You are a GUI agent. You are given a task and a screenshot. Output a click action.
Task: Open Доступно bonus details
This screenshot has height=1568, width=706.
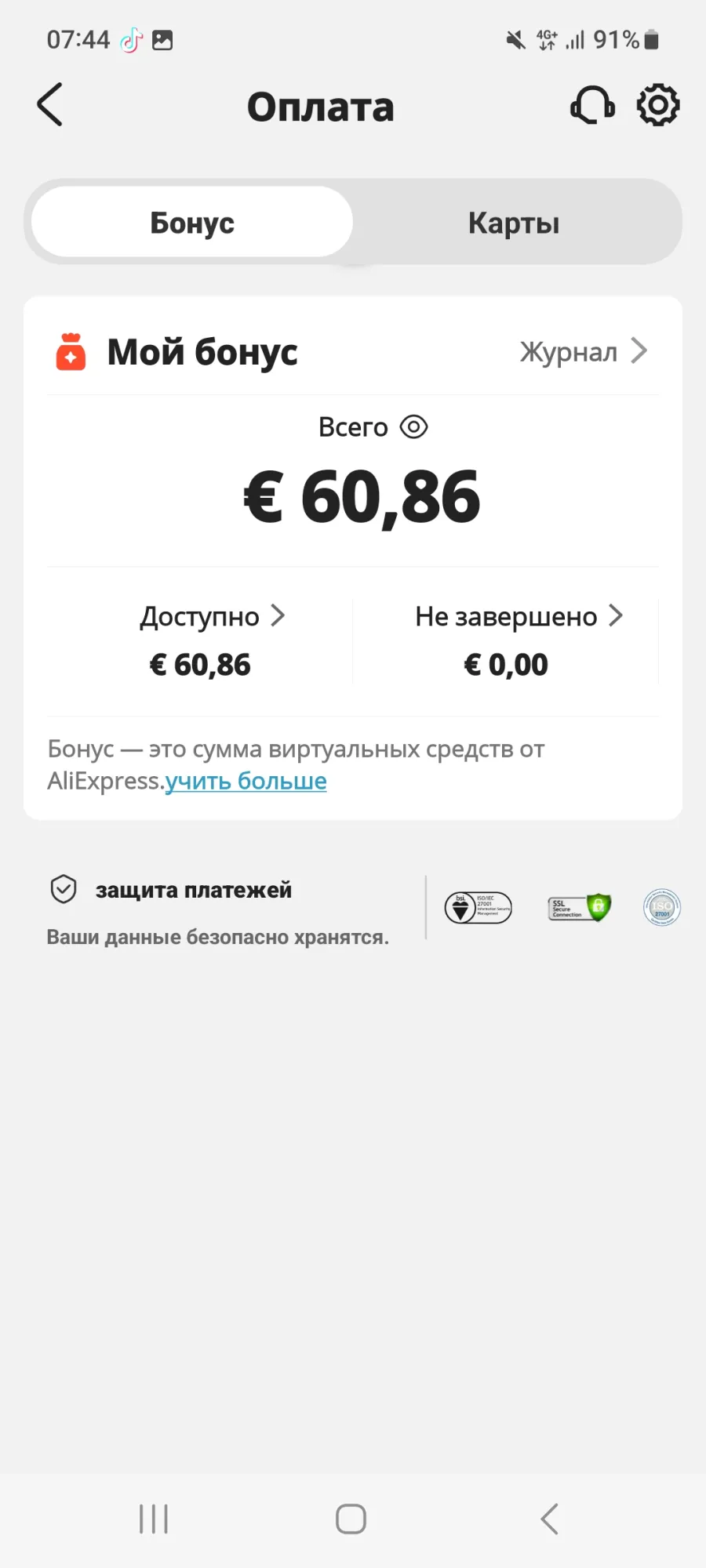[212, 616]
